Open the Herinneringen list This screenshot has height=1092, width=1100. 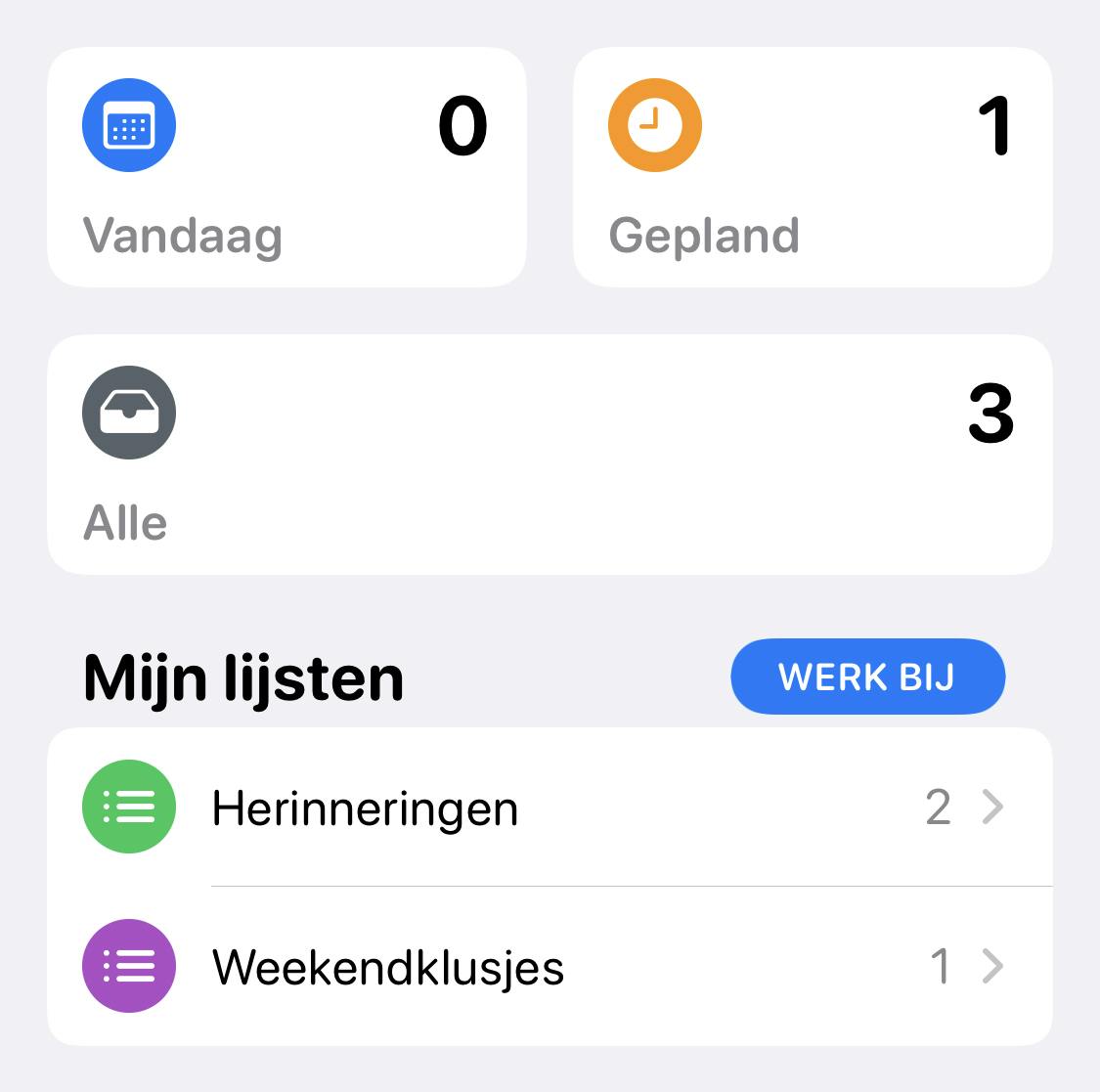550,808
